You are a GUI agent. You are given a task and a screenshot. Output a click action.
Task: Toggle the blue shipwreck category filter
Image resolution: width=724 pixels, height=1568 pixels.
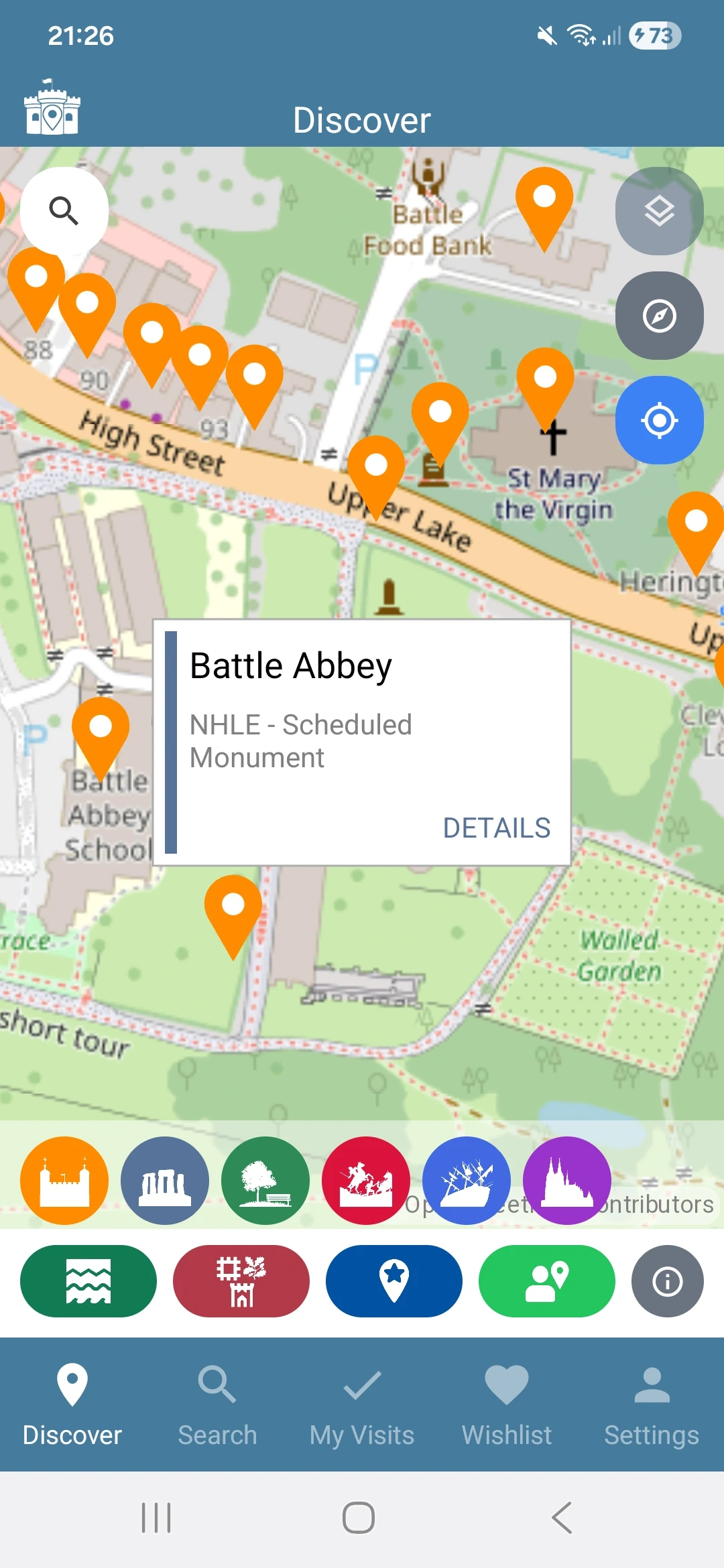467,1181
